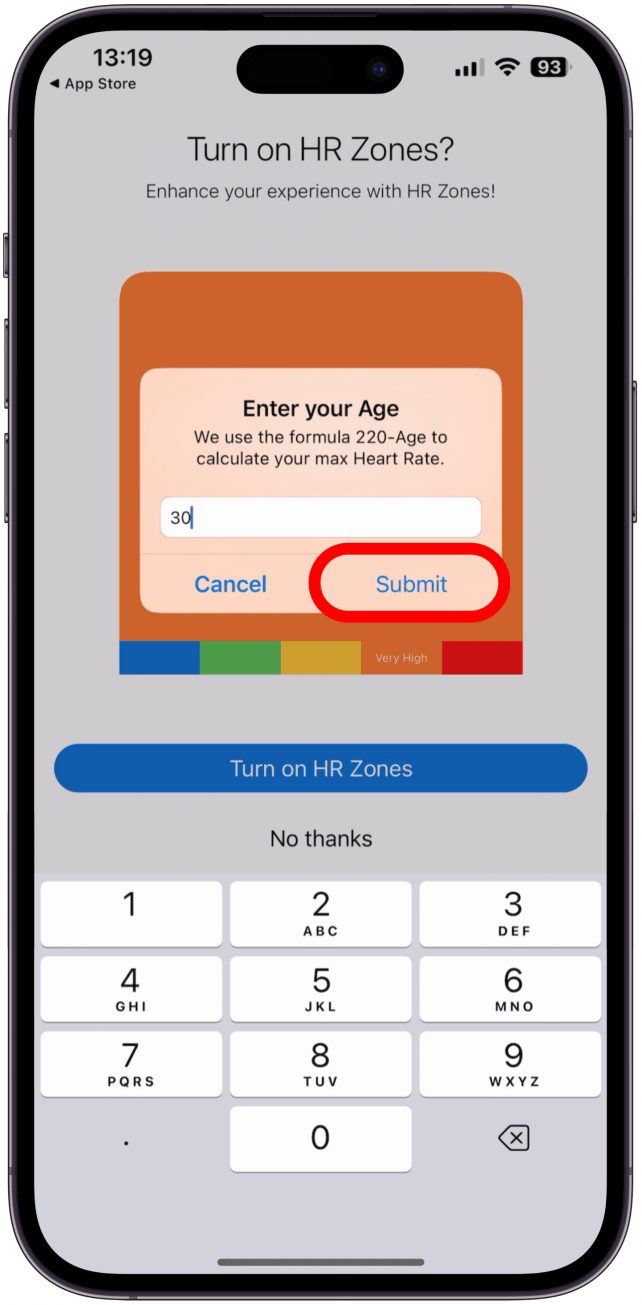Decline with No thanks
642x1305 pixels.
click(320, 838)
